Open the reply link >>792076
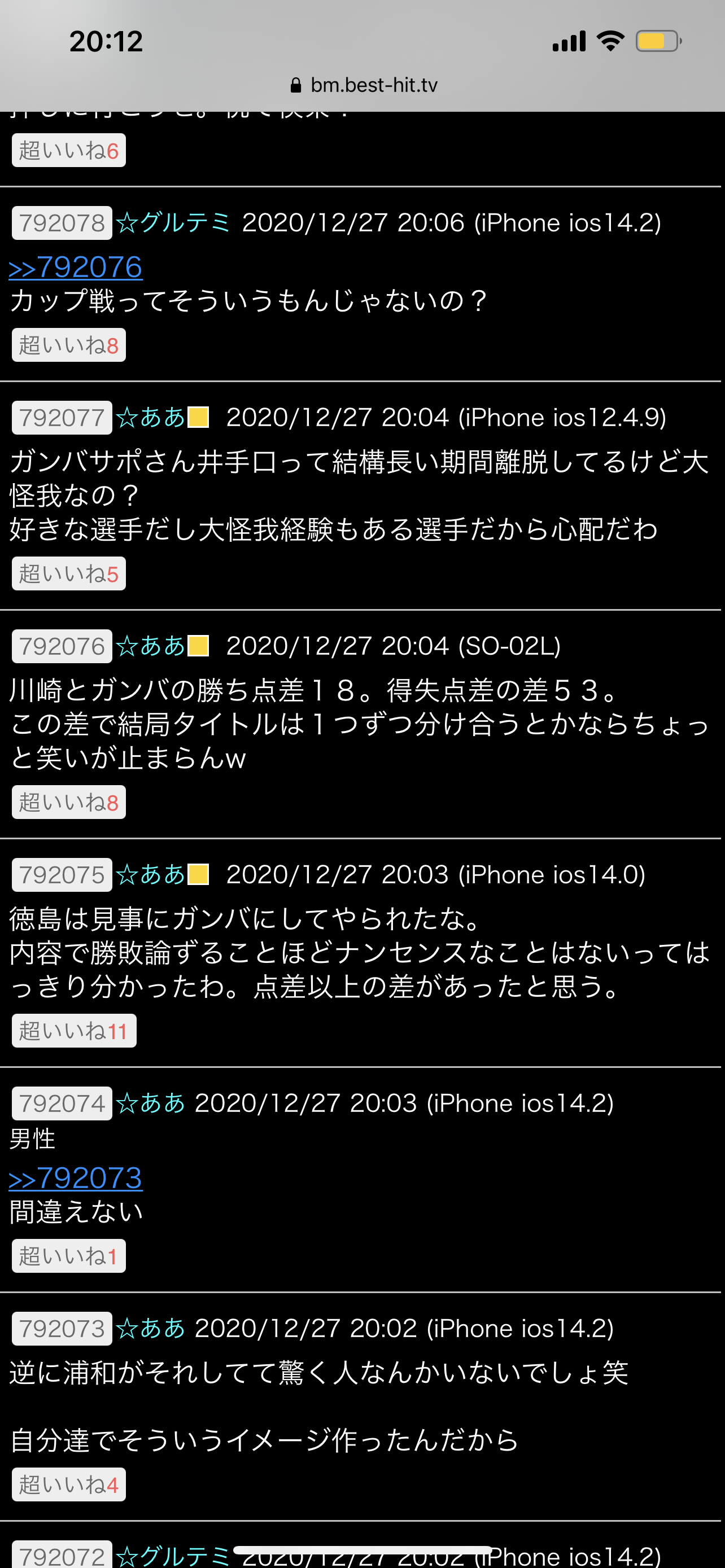Image resolution: width=725 pixels, height=1568 pixels. pyautogui.click(x=76, y=267)
